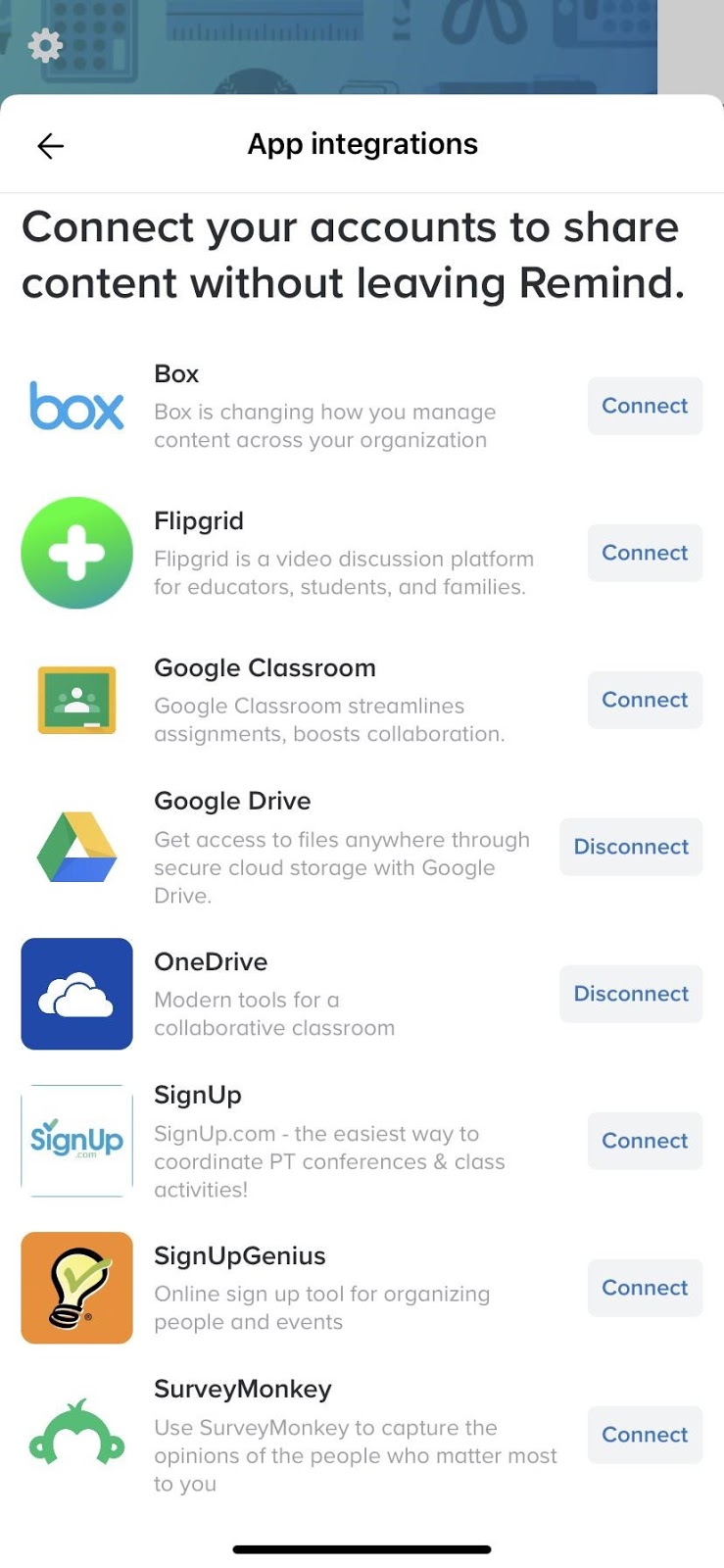Screen dimensions: 724x1568
Task: Connect the SignUp service
Action: pyautogui.click(x=644, y=1141)
